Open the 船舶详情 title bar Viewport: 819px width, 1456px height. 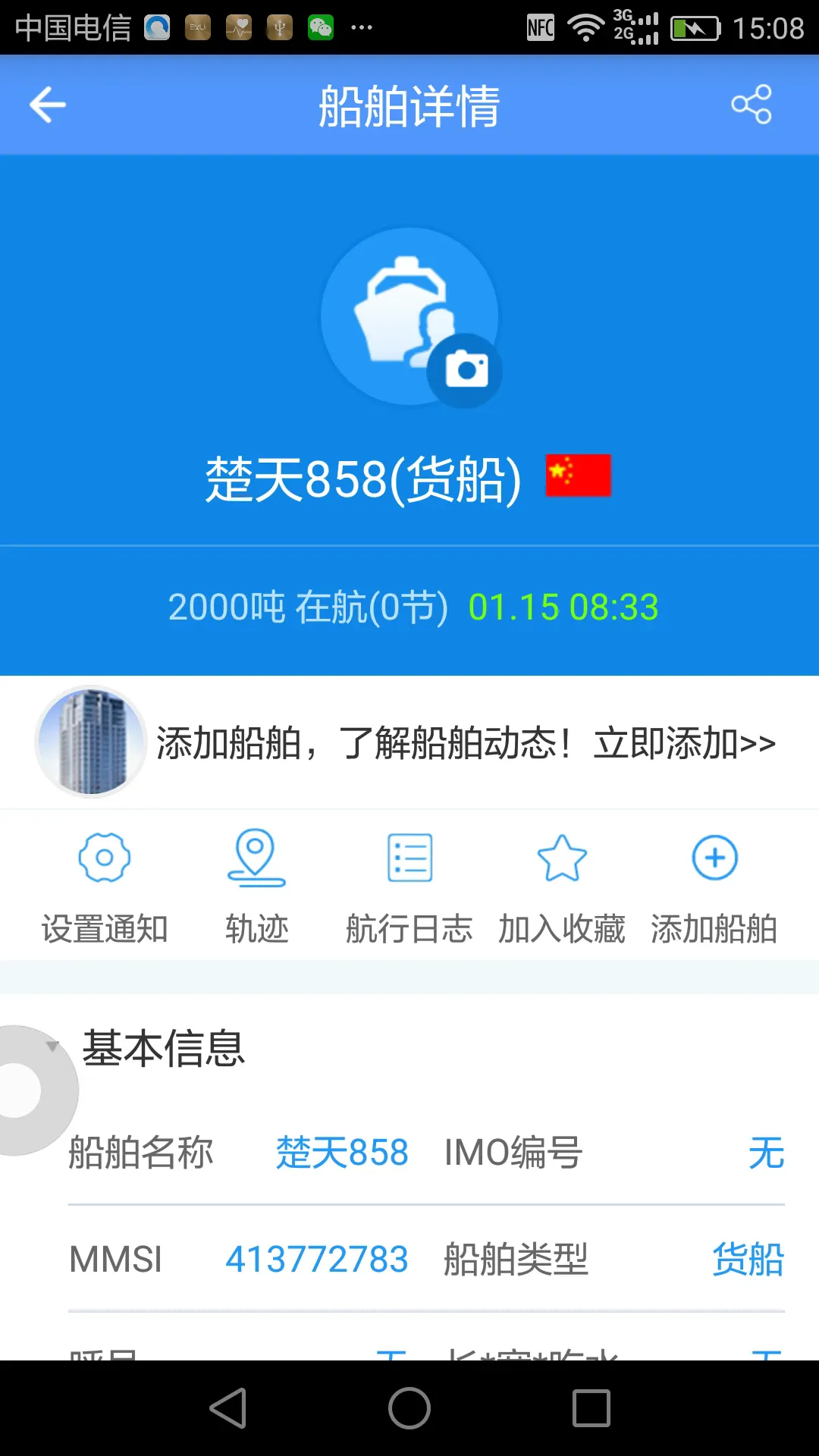tap(409, 105)
